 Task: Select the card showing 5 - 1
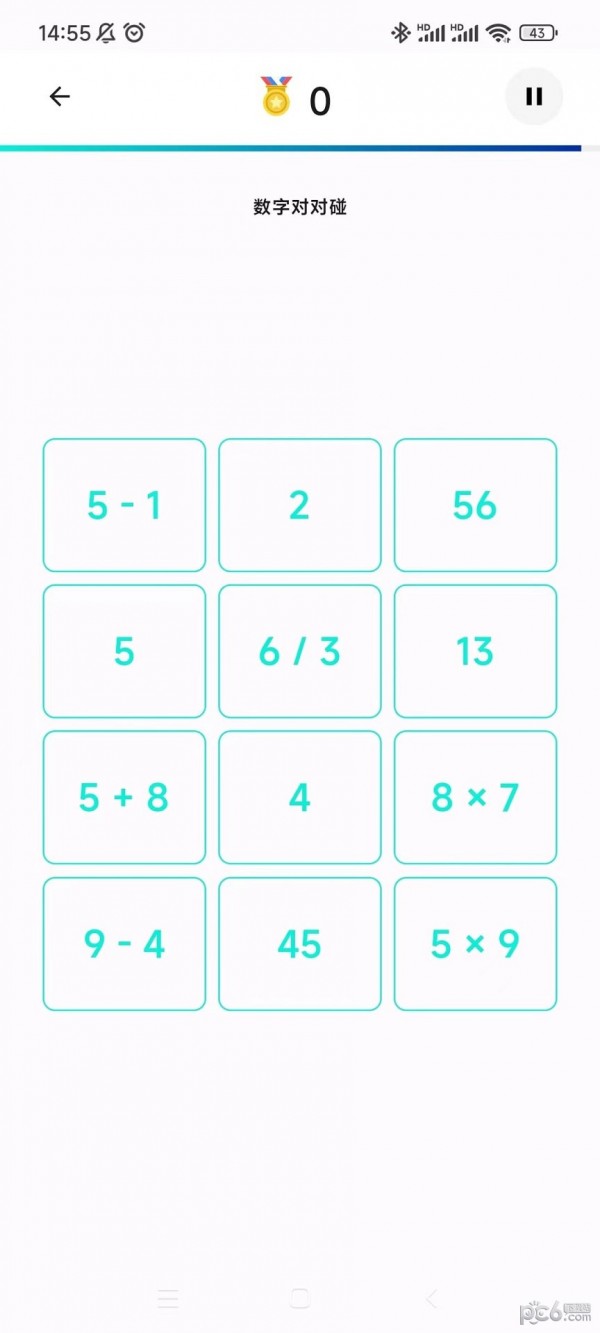tap(124, 505)
